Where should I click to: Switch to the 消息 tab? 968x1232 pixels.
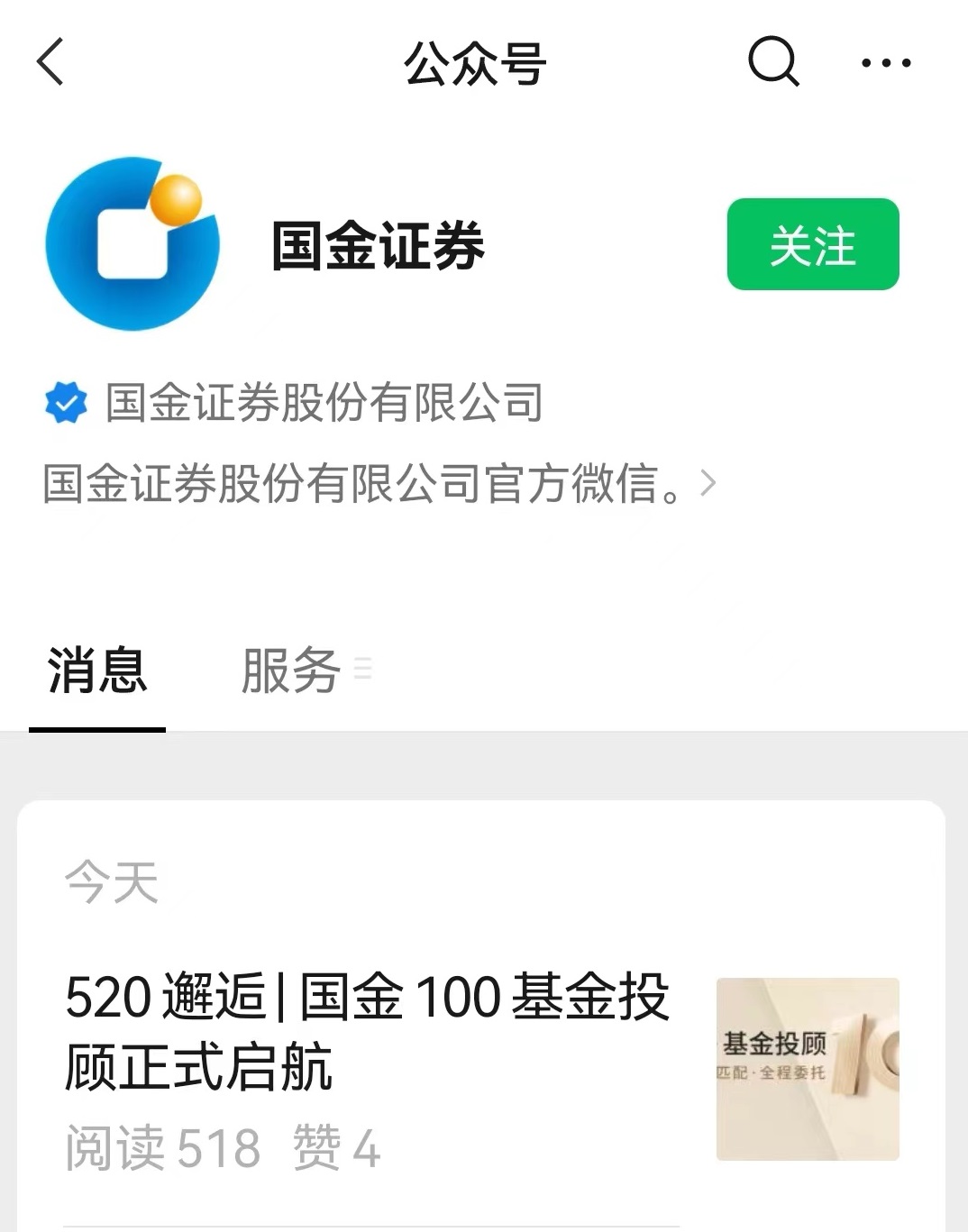[x=97, y=671]
